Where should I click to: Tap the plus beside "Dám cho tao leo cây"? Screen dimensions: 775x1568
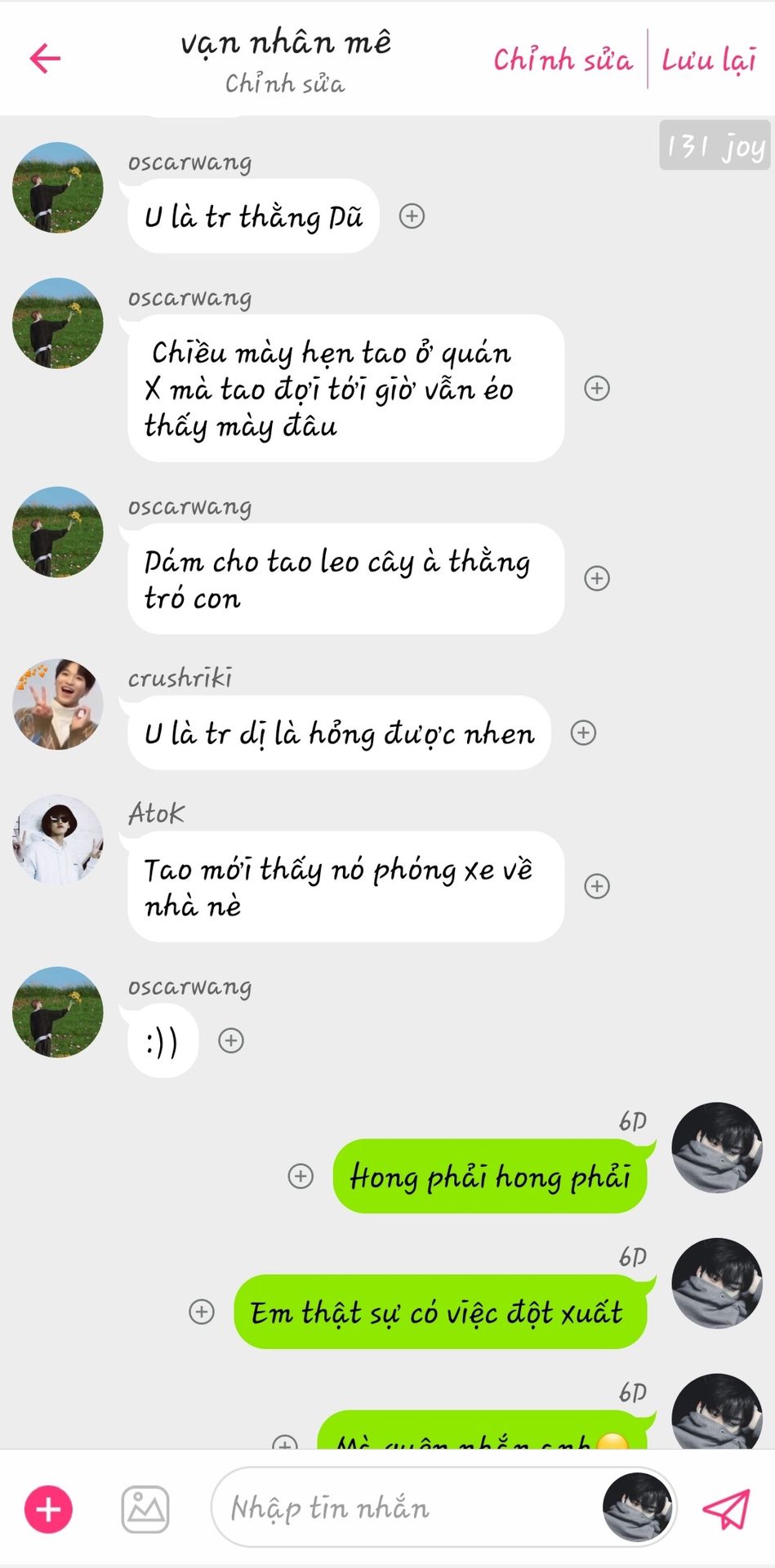coord(597,578)
